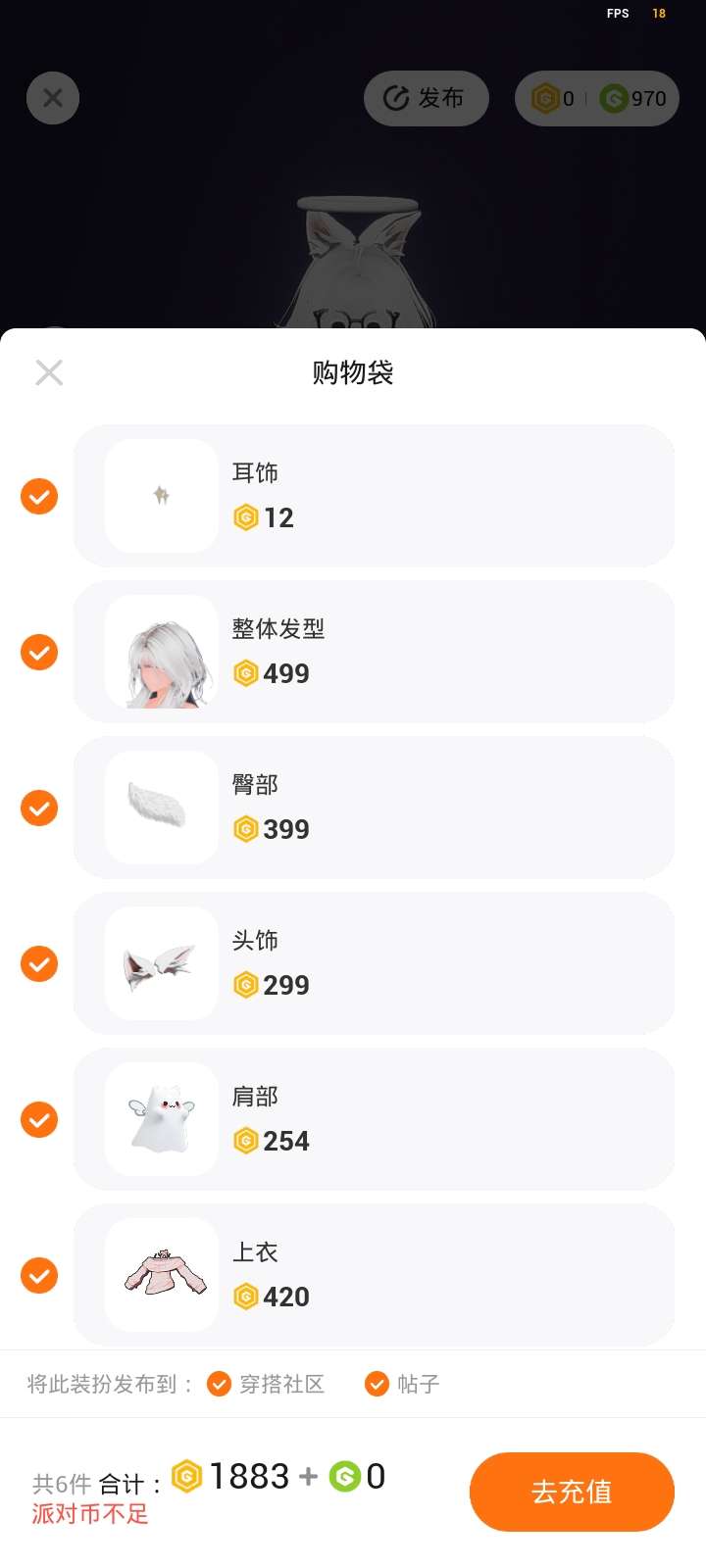Deselect the 上衣 top item
The height and width of the screenshot is (1568, 706).
coord(39,1276)
